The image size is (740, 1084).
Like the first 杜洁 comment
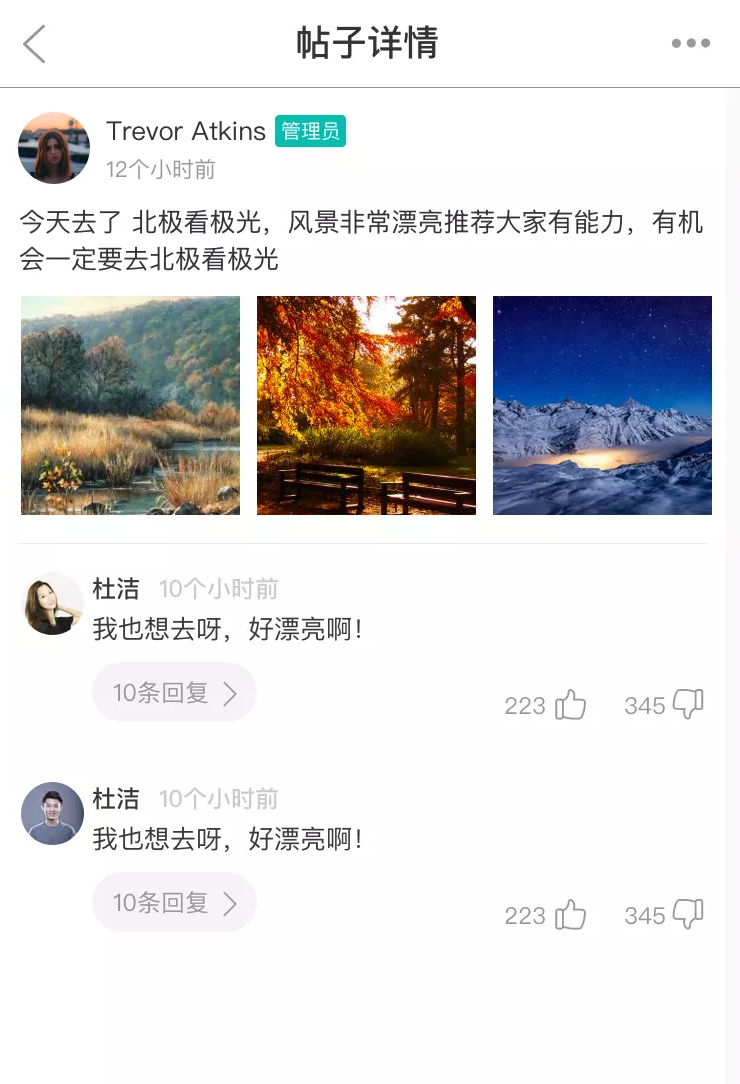pyautogui.click(x=570, y=705)
